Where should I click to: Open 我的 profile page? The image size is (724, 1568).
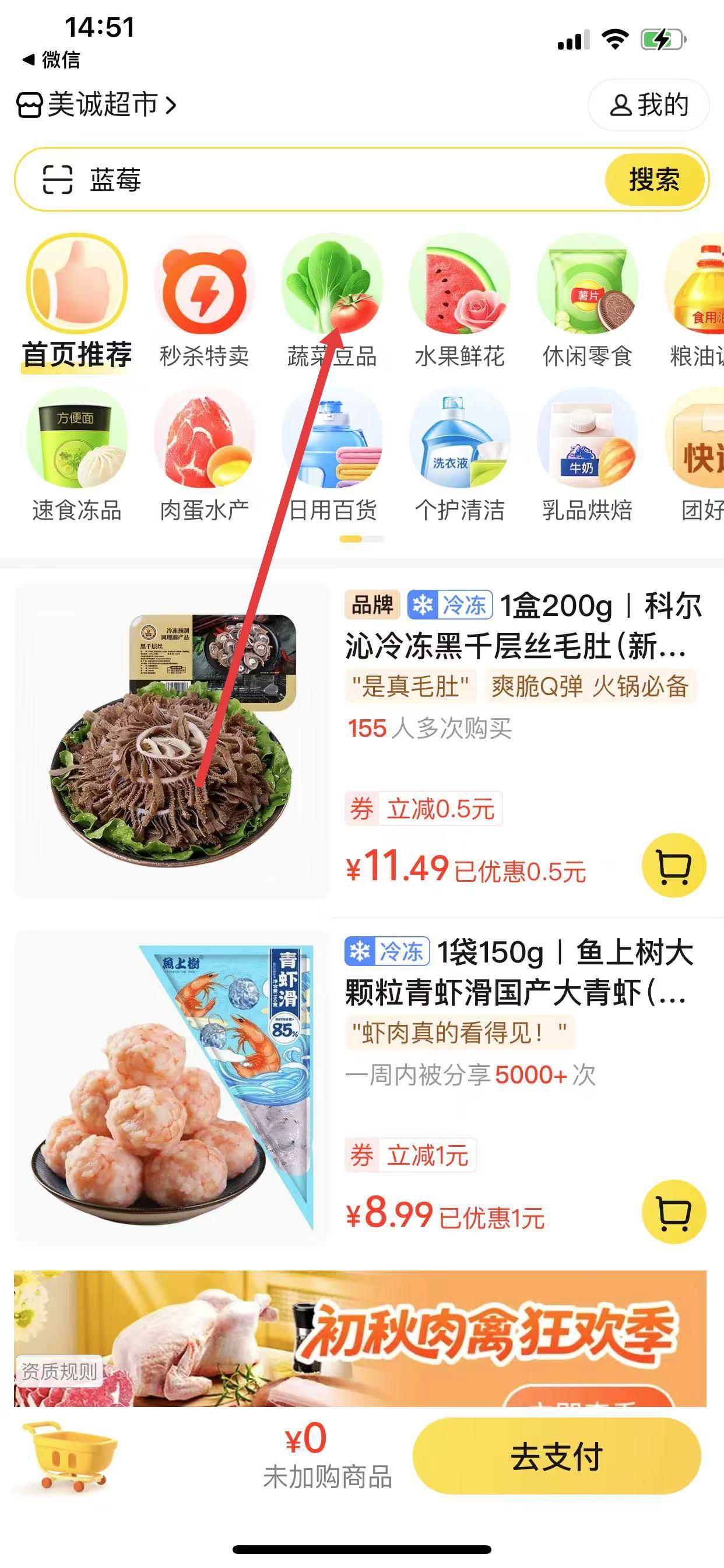[x=648, y=104]
